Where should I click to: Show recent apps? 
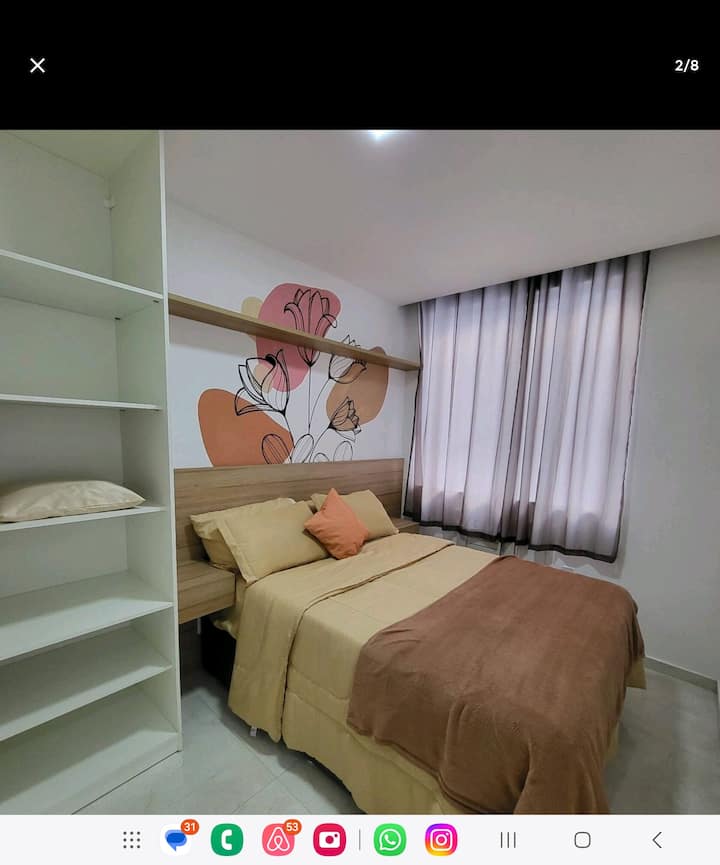tap(508, 840)
